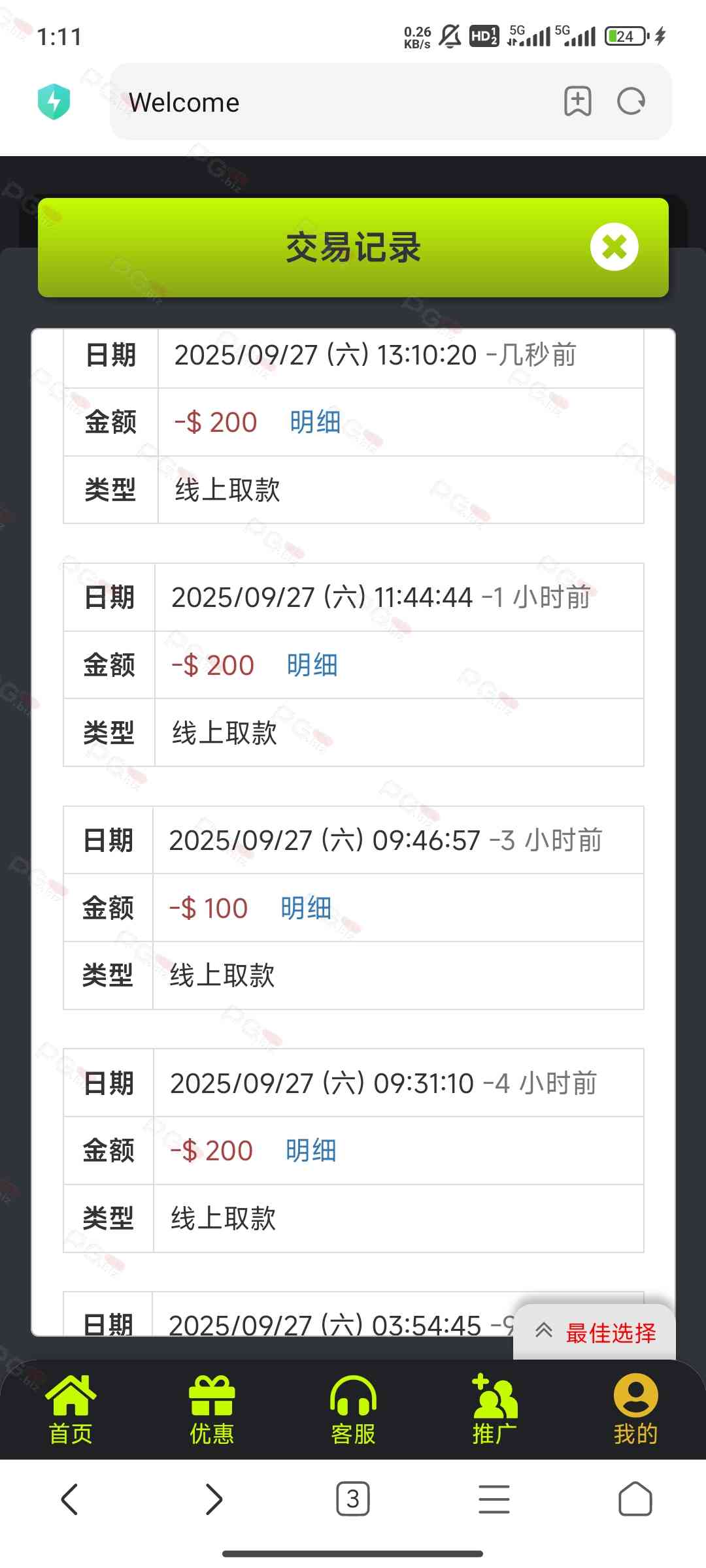Image resolution: width=706 pixels, height=1568 pixels.
Task: Open the browser shield security icon
Action: click(x=54, y=102)
